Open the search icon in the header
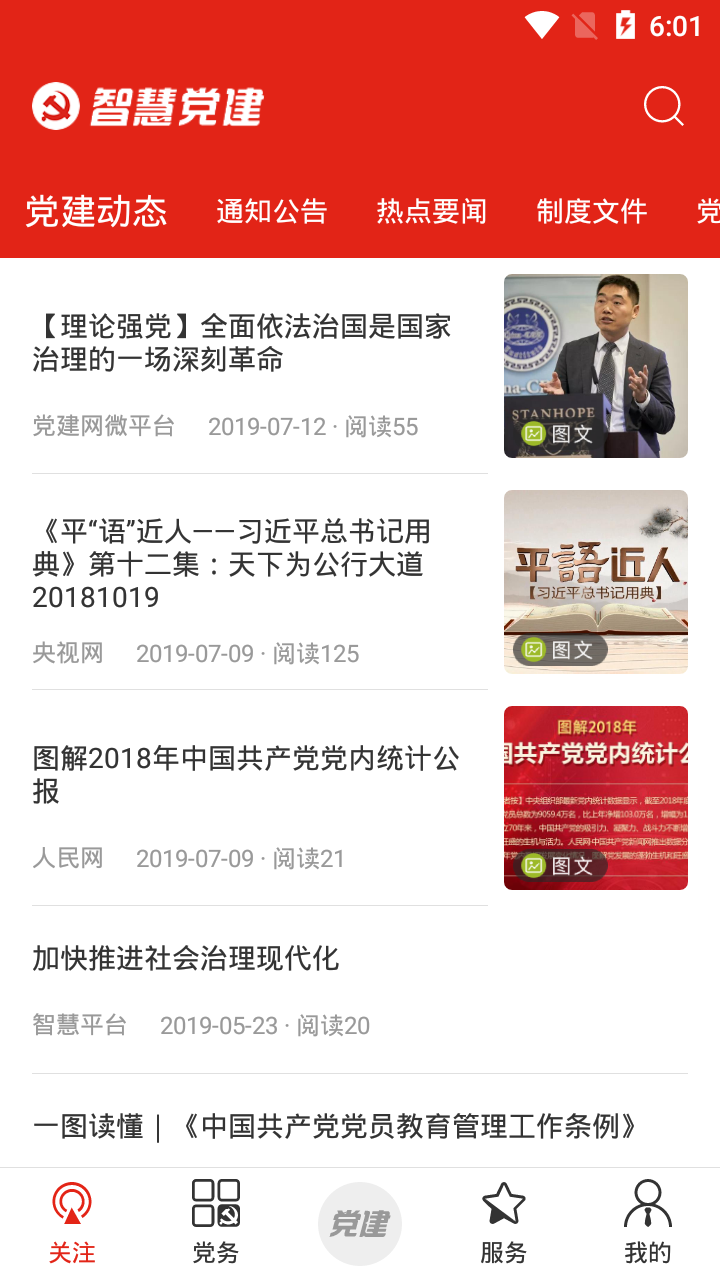The image size is (720, 1280). (663, 106)
